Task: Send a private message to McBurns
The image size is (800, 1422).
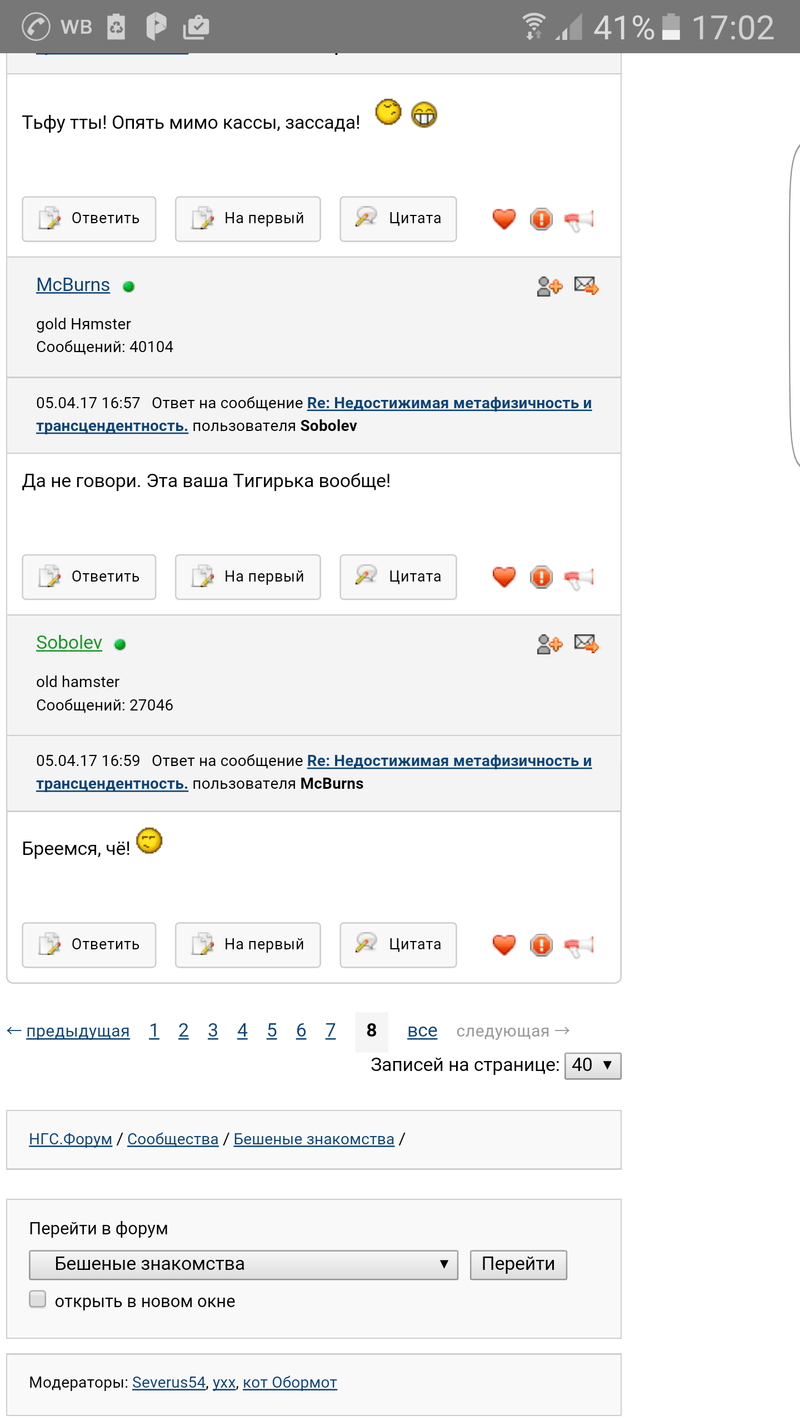Action: coord(586,287)
